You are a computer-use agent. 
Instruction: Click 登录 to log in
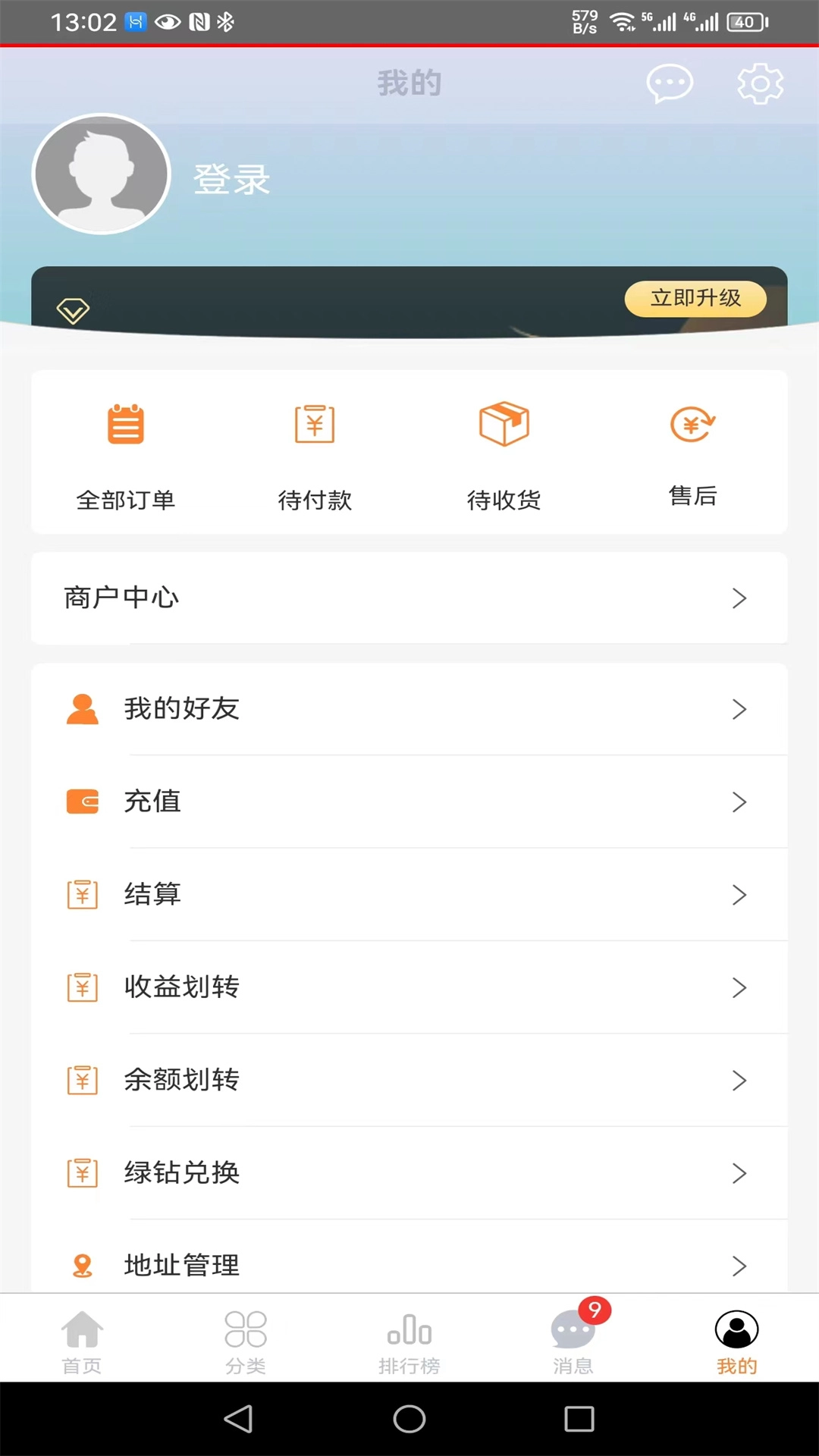232,180
